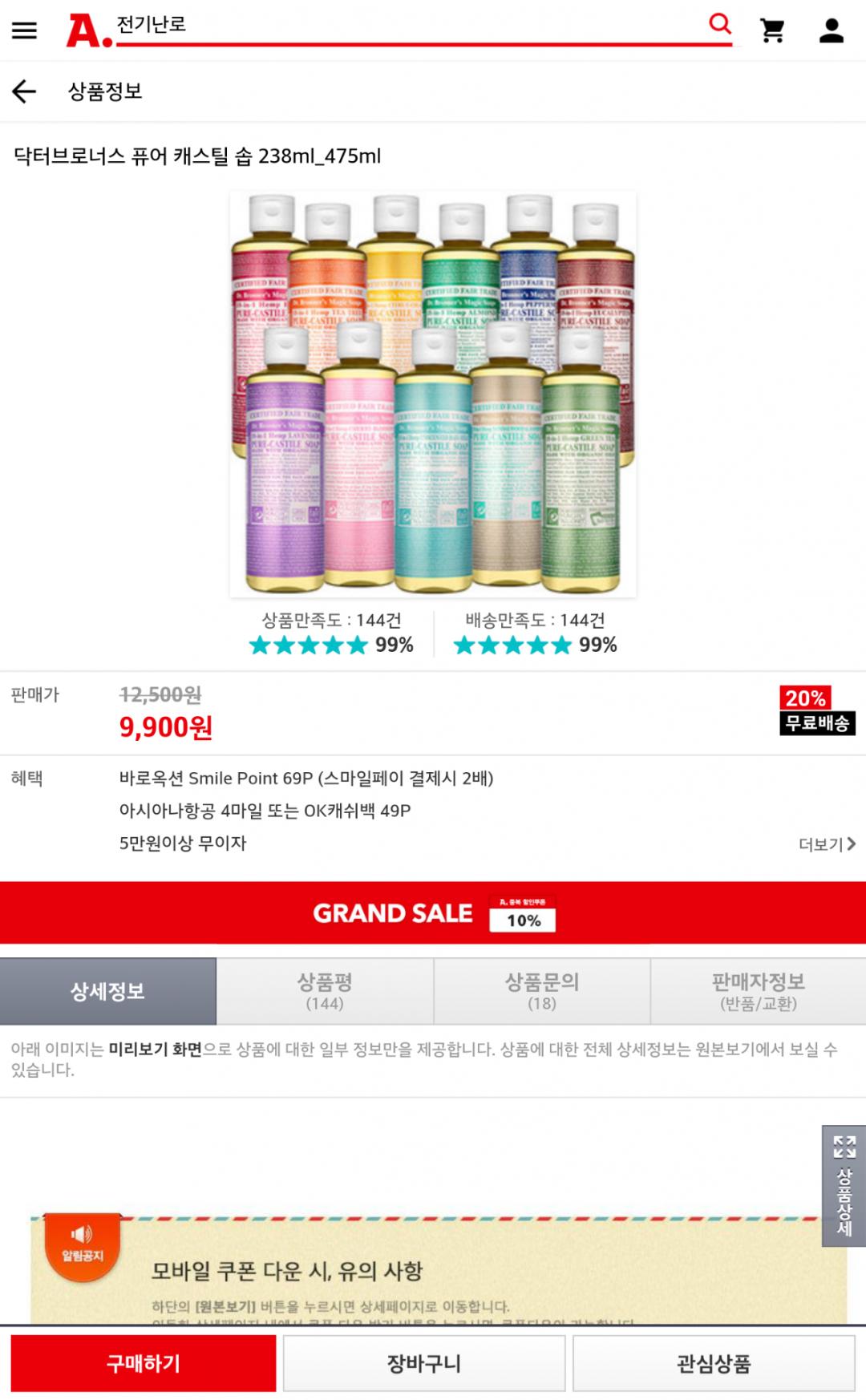Tap the red search magnifier icon

(x=720, y=24)
